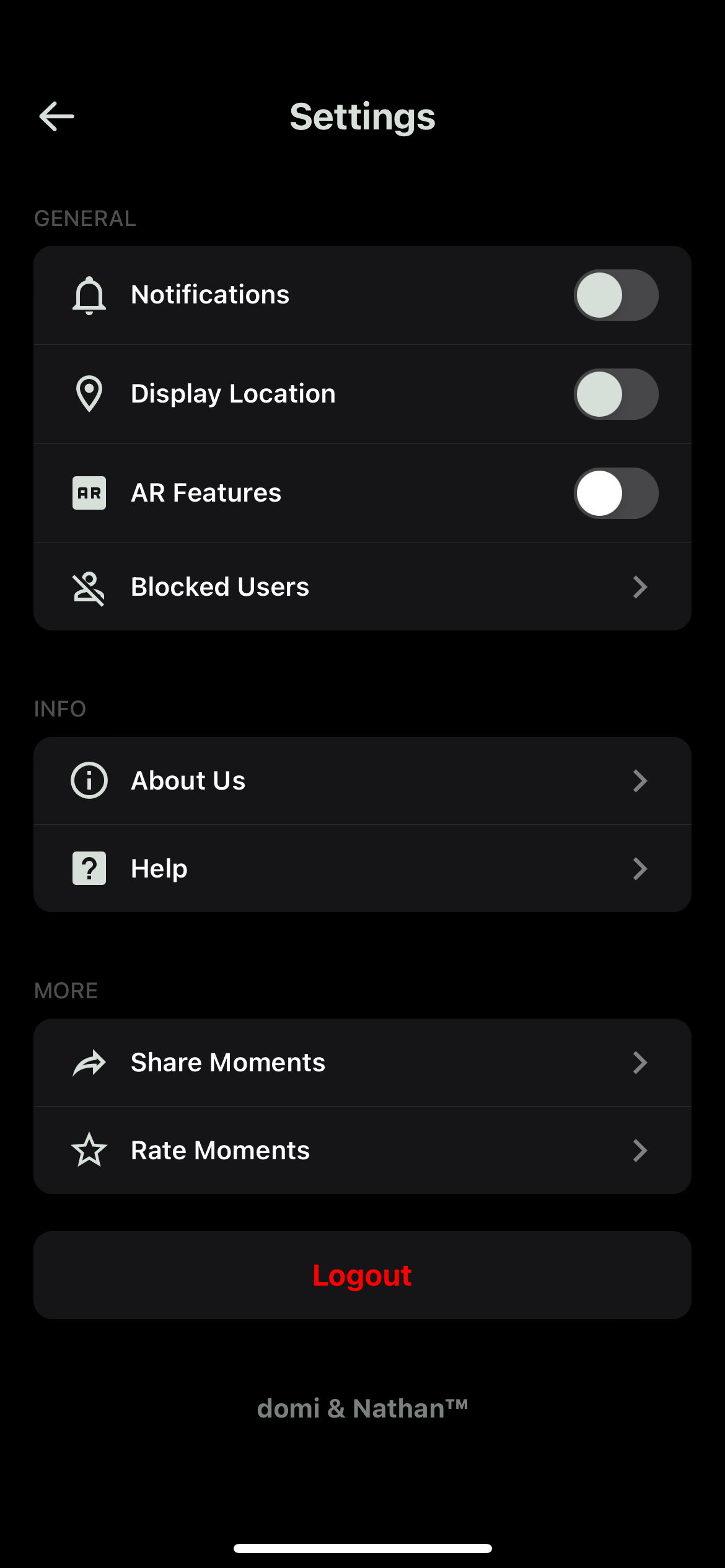725x1568 pixels.
Task: Click the location pin icon
Action: (x=89, y=393)
